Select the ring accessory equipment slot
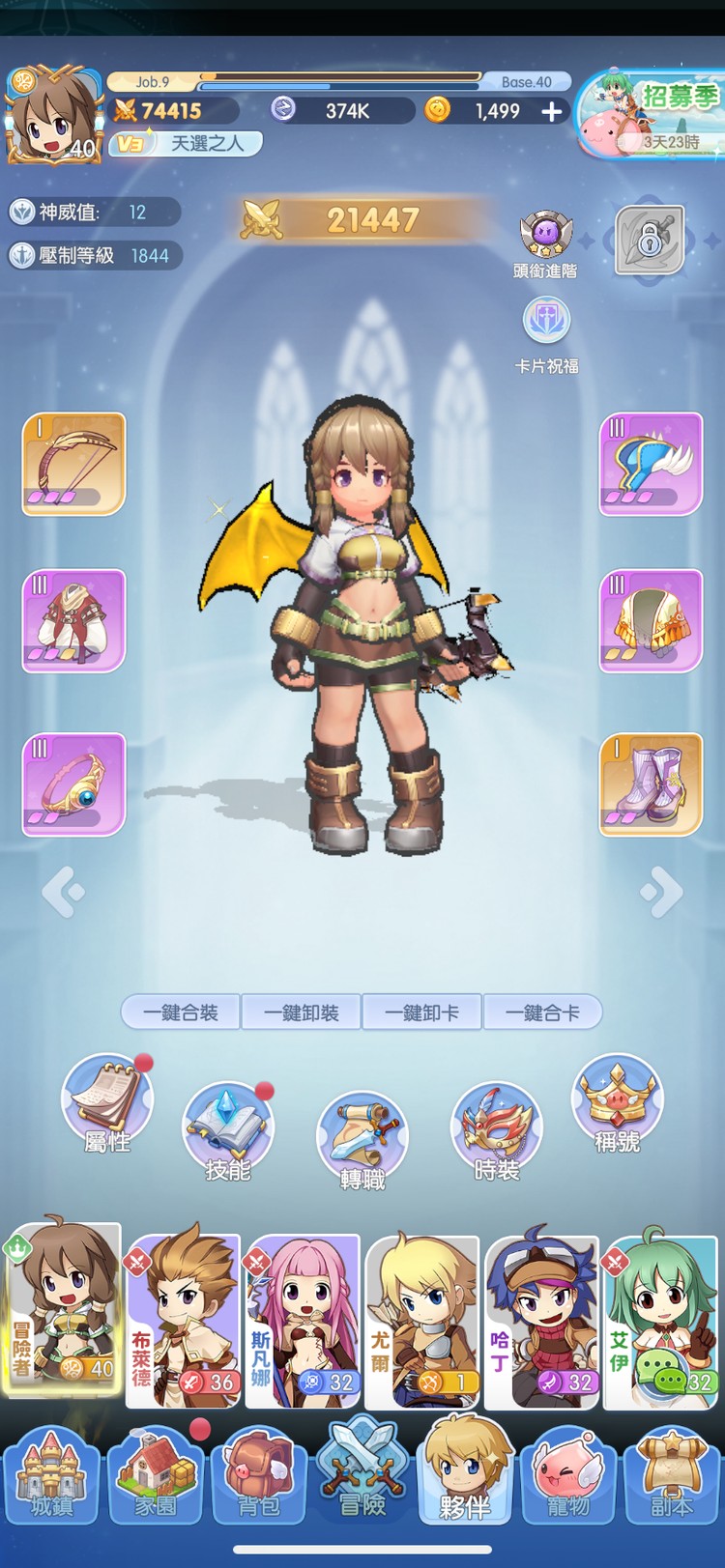This screenshot has width=725, height=1568. tap(74, 784)
